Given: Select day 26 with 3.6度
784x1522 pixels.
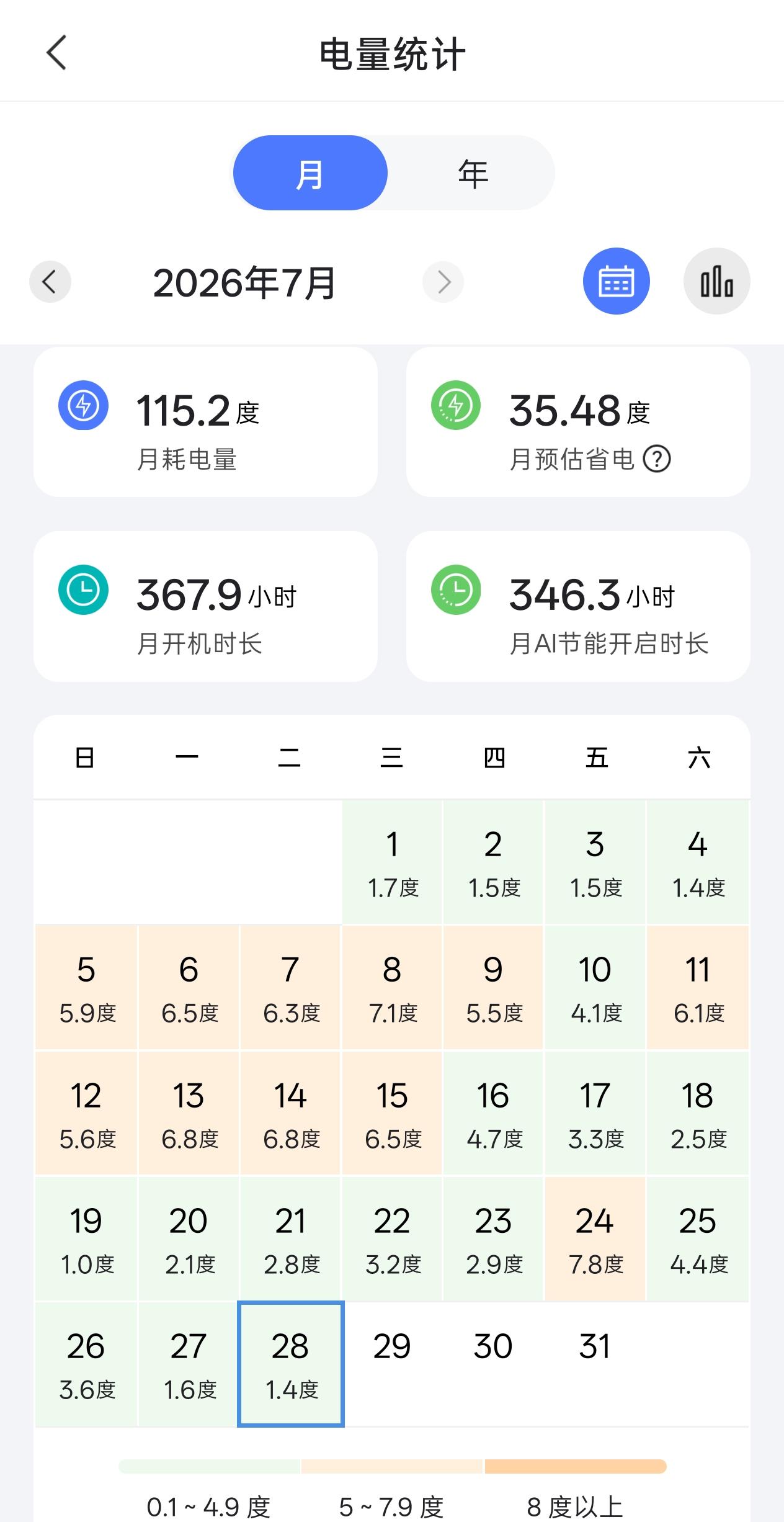Looking at the screenshot, I should [86, 1364].
